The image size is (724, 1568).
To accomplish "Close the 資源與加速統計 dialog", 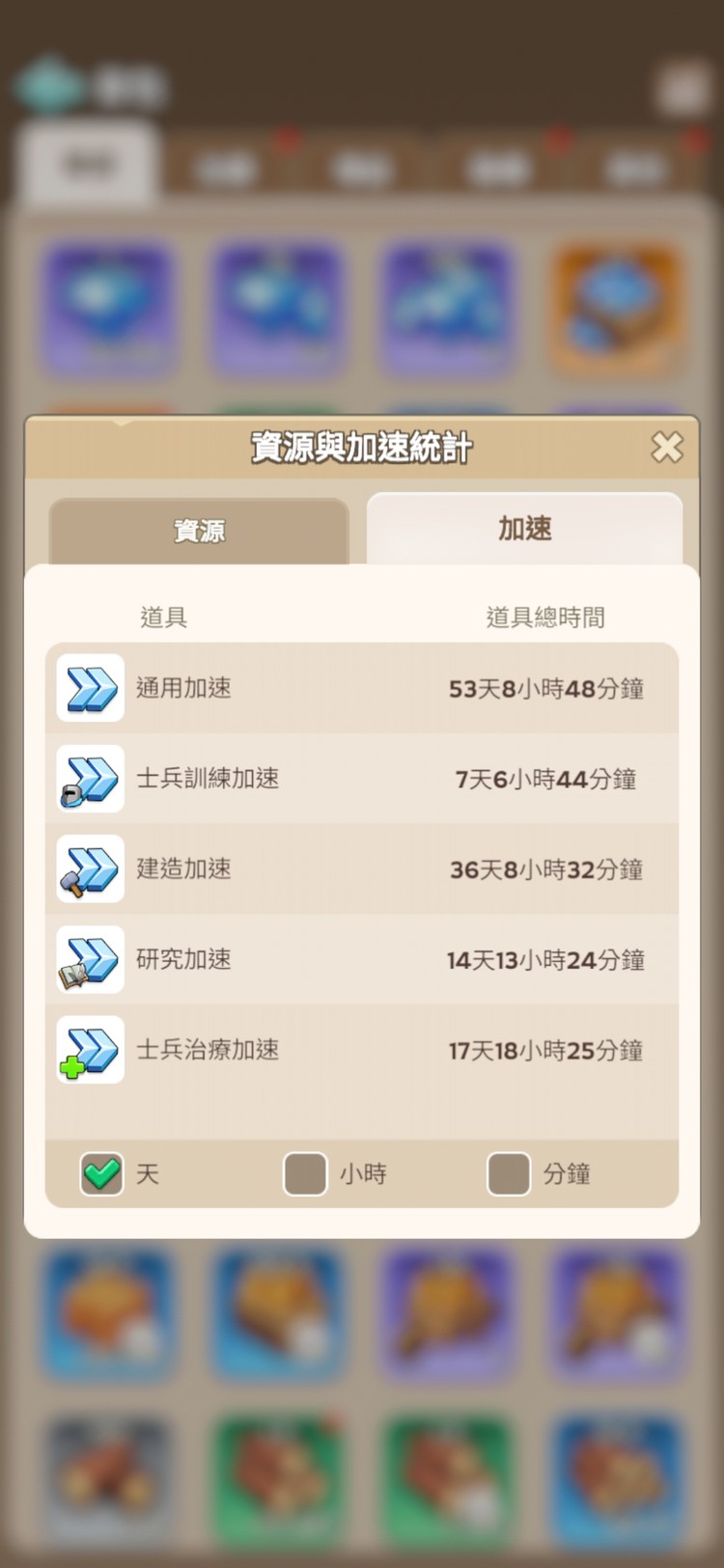I will 667,448.
